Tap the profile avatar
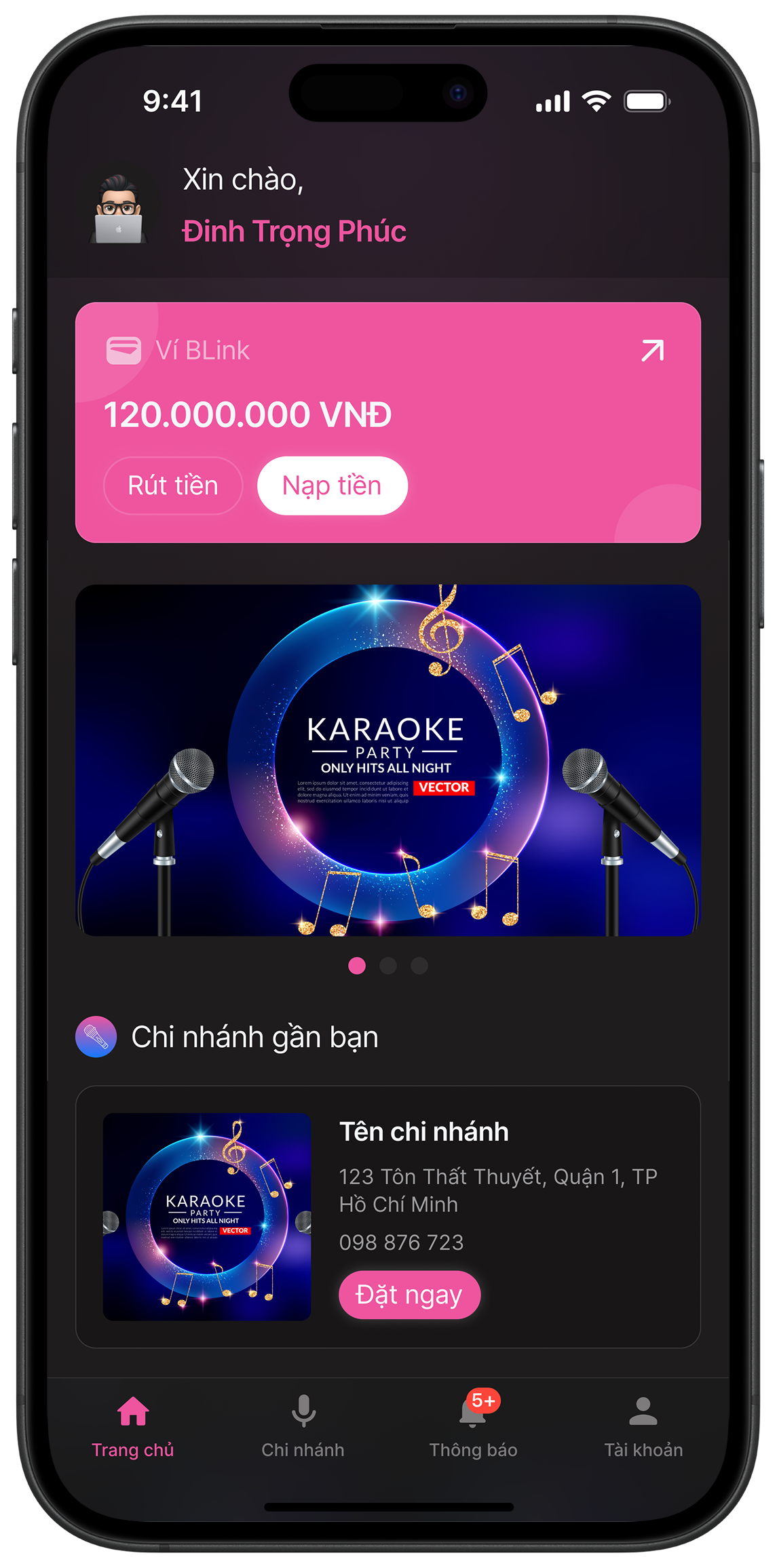This screenshot has height=1568, width=777. (119, 208)
